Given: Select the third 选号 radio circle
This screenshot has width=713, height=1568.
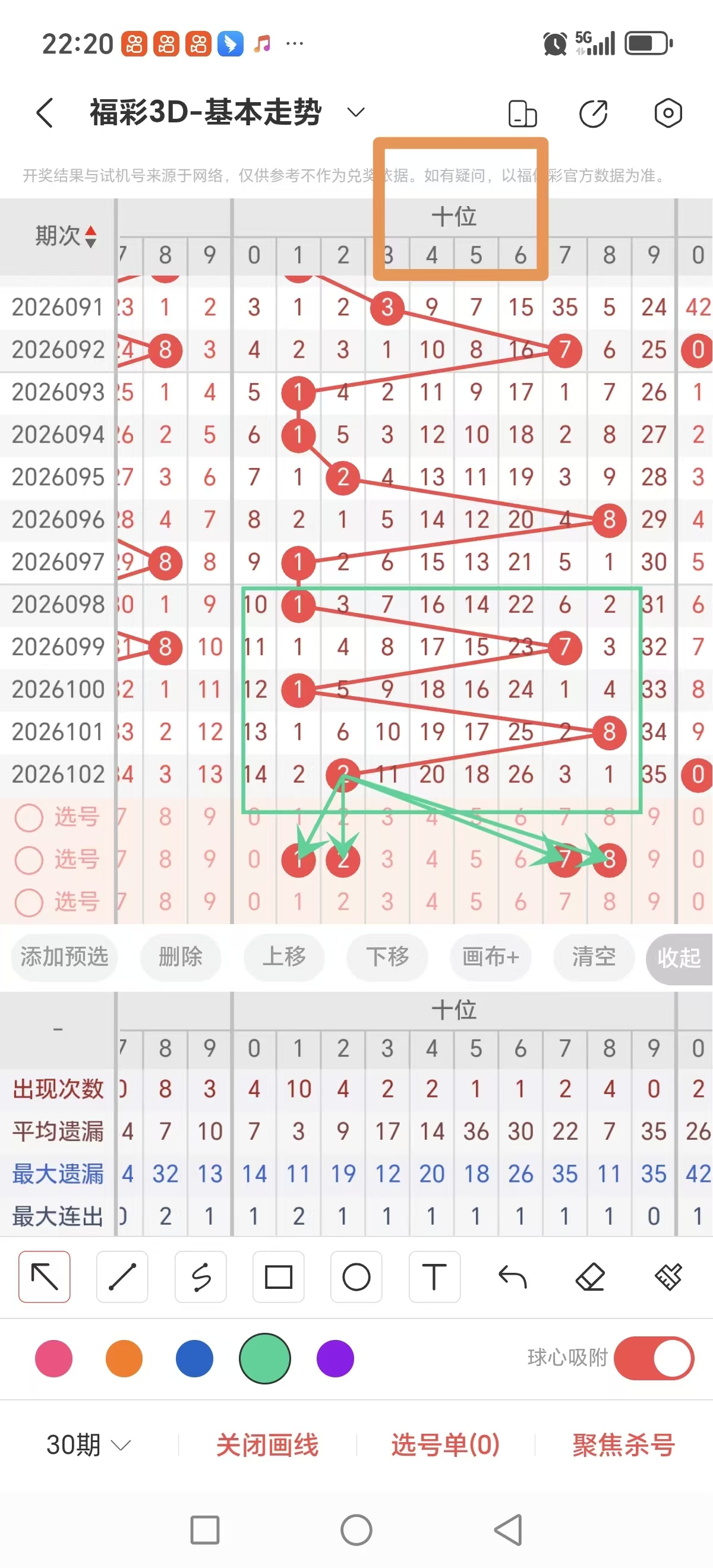Looking at the screenshot, I should [x=29, y=903].
